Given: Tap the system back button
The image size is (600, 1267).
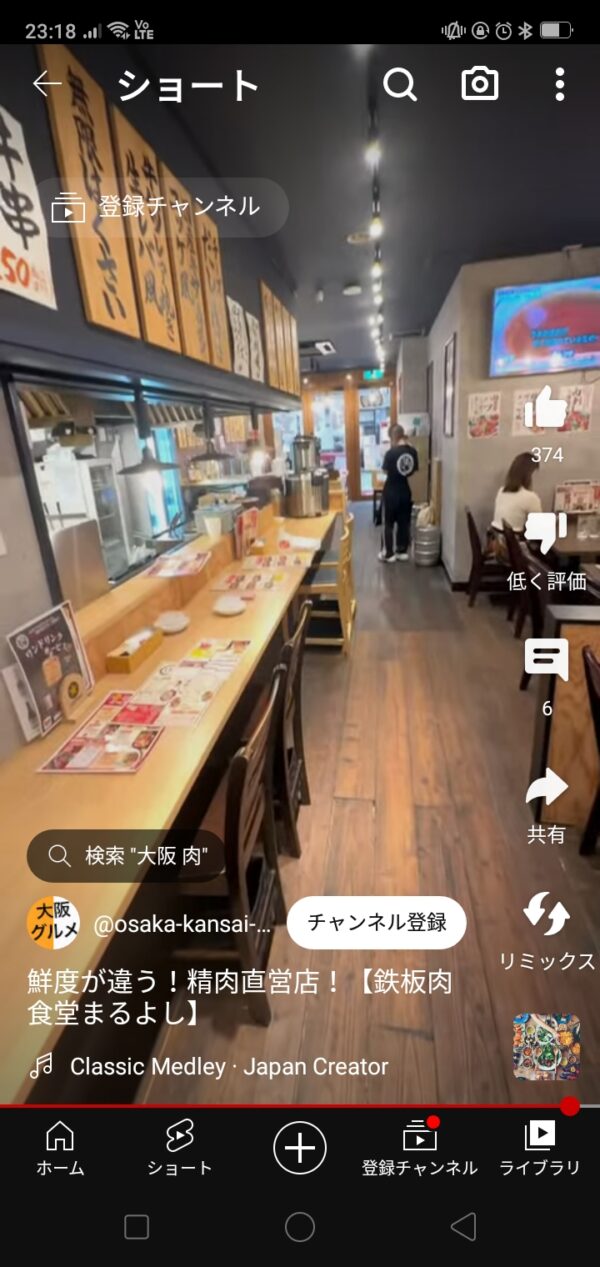Looking at the screenshot, I should (462, 1227).
